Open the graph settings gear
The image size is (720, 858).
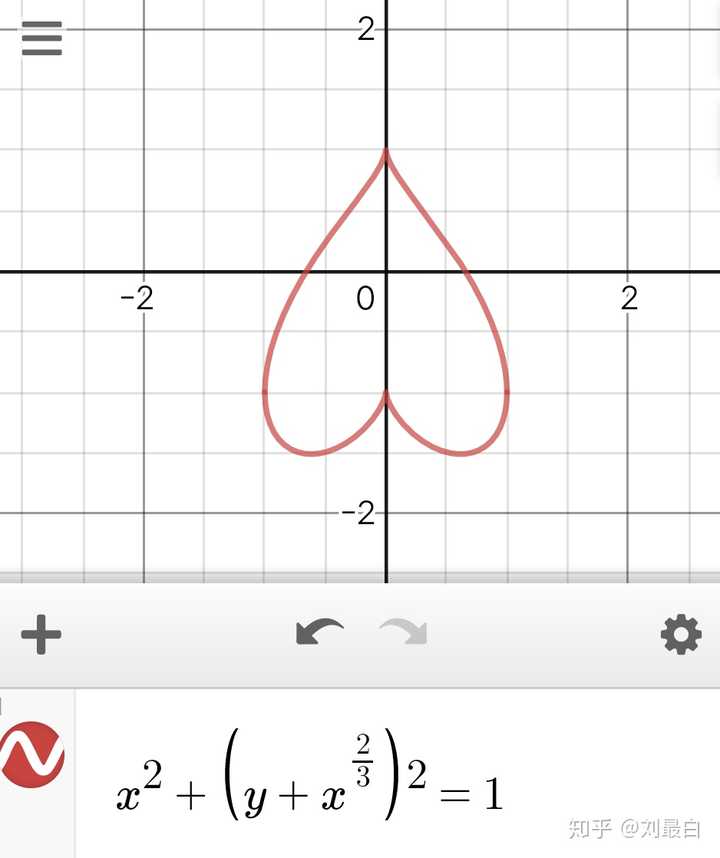click(x=681, y=634)
